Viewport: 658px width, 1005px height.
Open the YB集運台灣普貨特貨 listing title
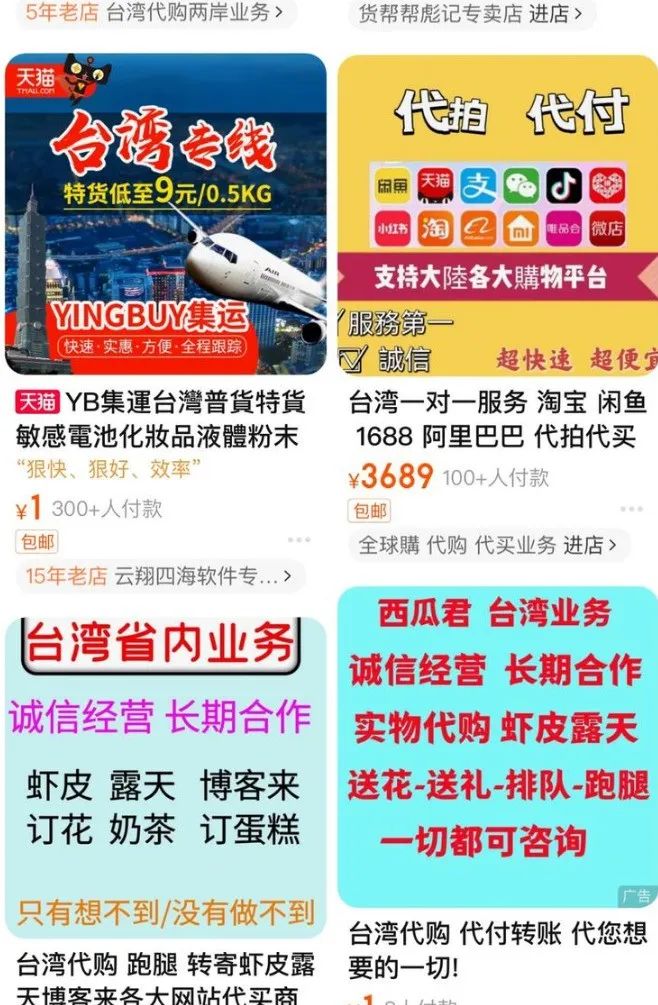[160, 419]
